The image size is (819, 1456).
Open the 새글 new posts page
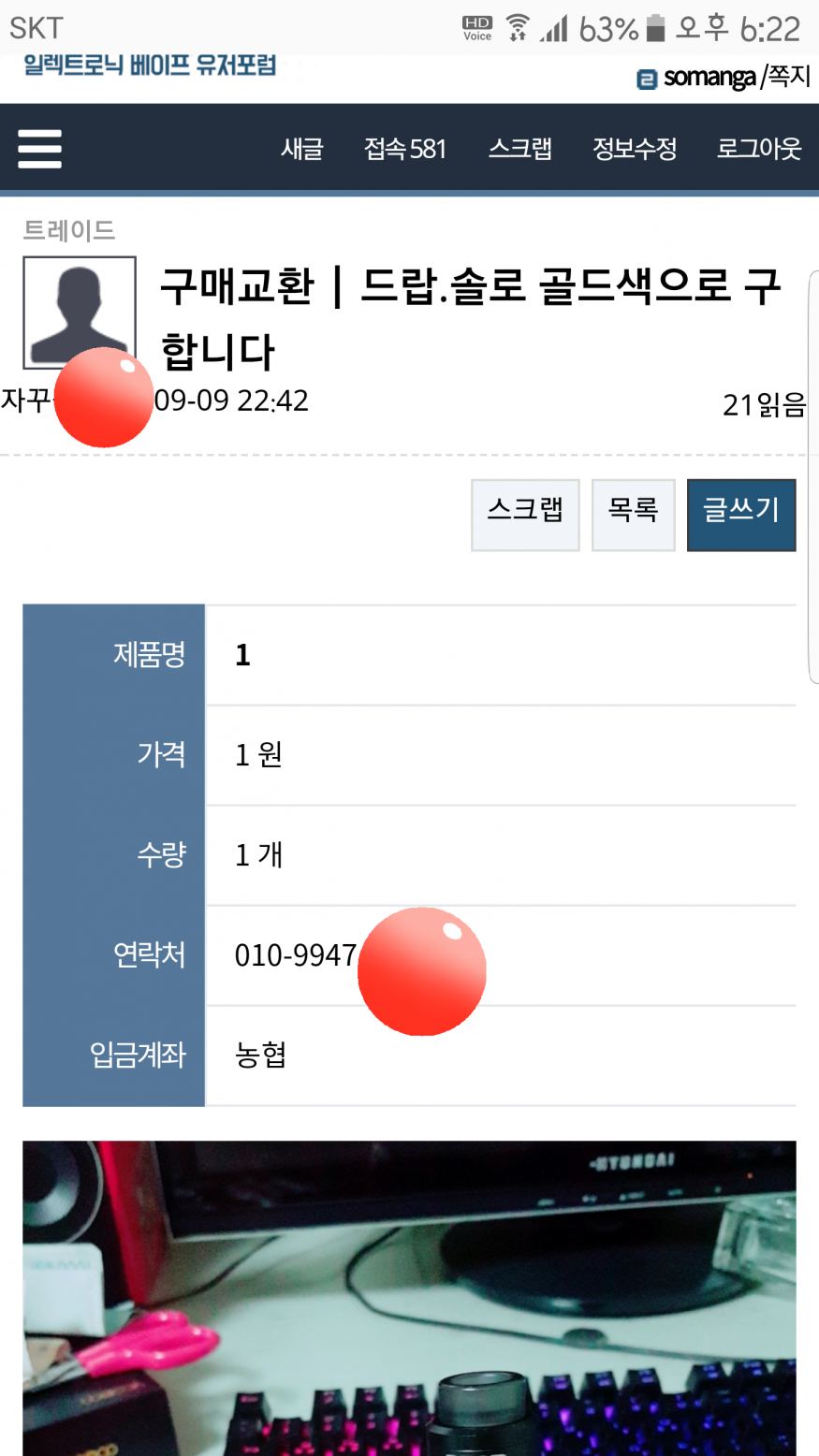pyautogui.click(x=301, y=149)
